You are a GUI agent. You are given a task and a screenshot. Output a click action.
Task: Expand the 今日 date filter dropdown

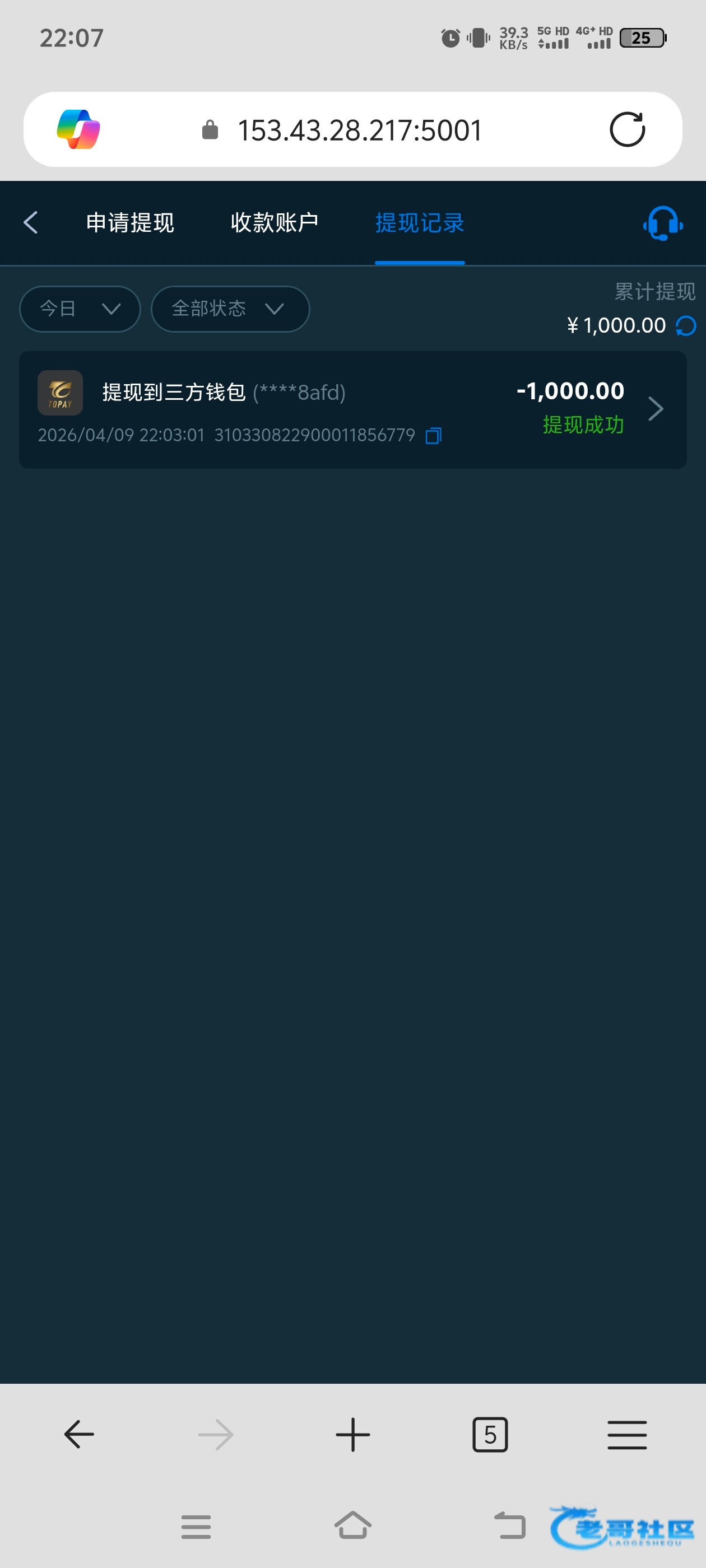coord(80,309)
